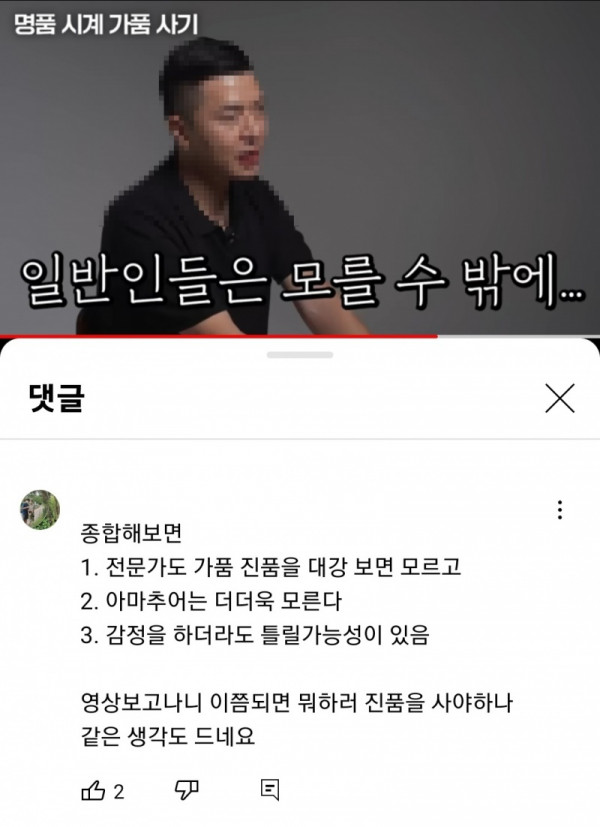Dislike the comment starting with 종합해보면
The height and width of the screenshot is (827, 600).
(x=186, y=792)
